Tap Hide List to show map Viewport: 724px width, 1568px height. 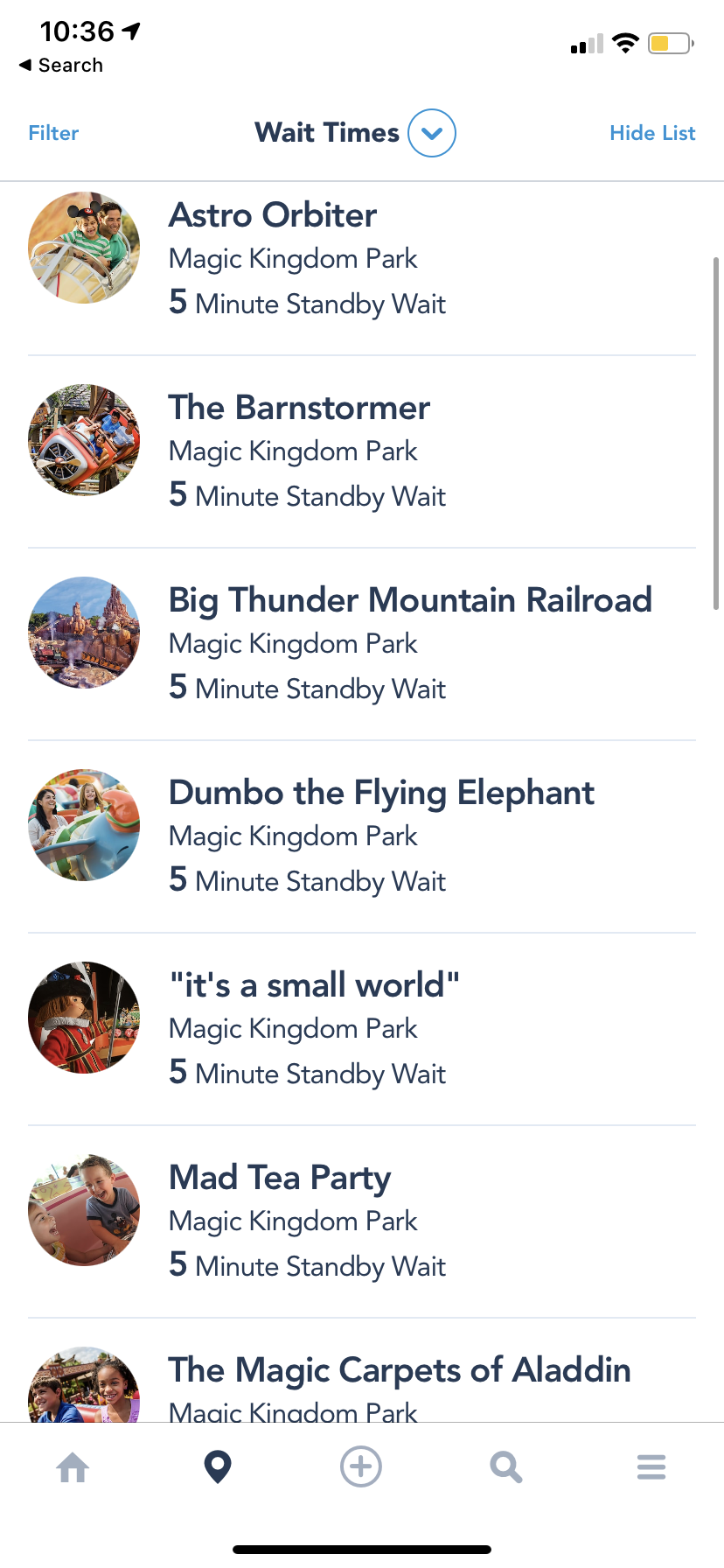click(x=652, y=133)
